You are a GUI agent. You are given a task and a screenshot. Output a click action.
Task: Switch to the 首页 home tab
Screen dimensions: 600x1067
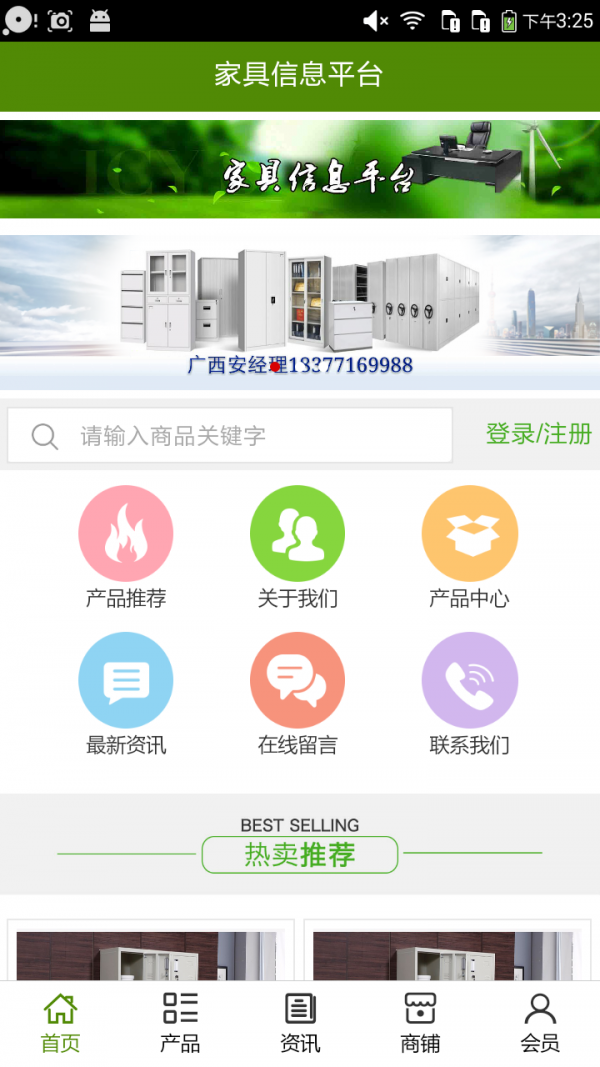point(60,1023)
